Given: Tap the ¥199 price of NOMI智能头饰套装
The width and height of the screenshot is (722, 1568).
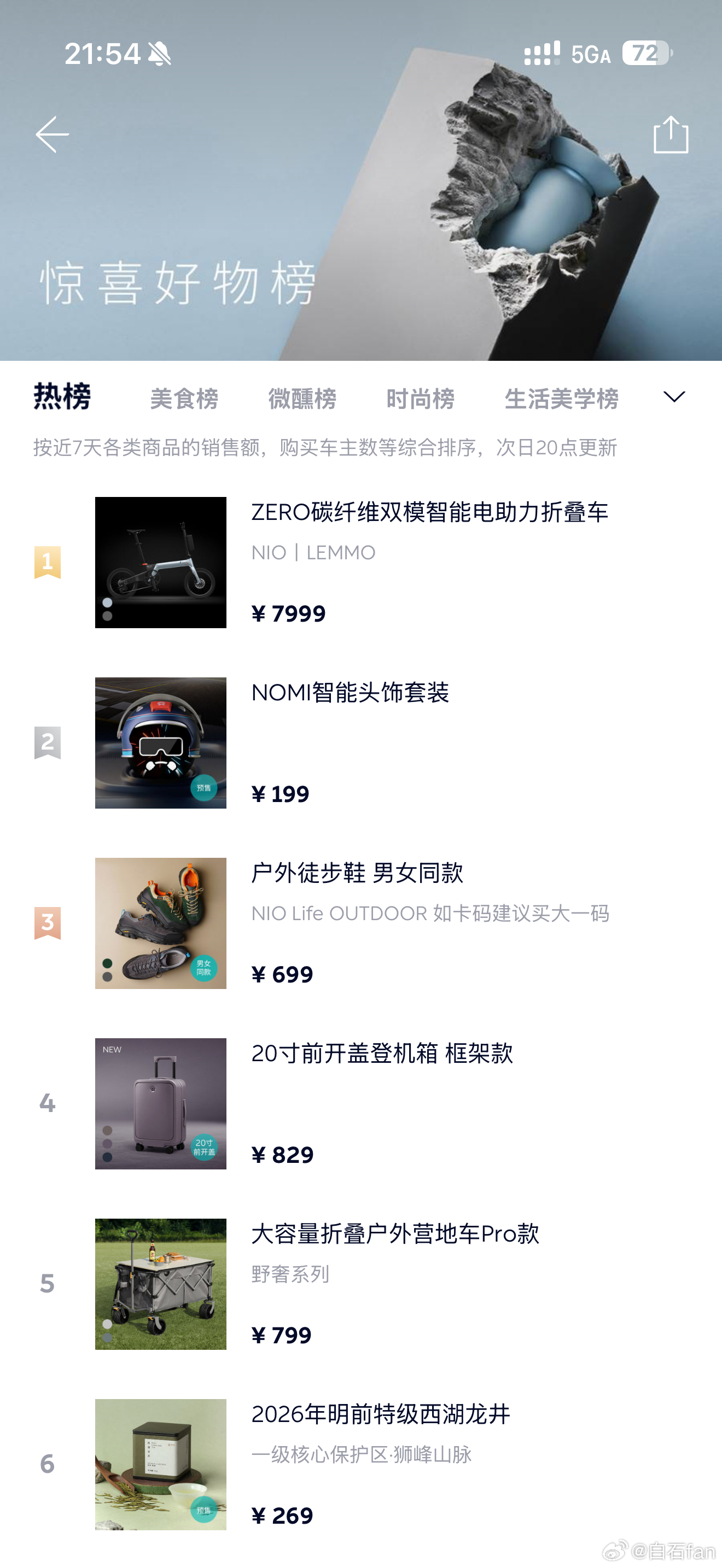Looking at the screenshot, I should (x=279, y=793).
